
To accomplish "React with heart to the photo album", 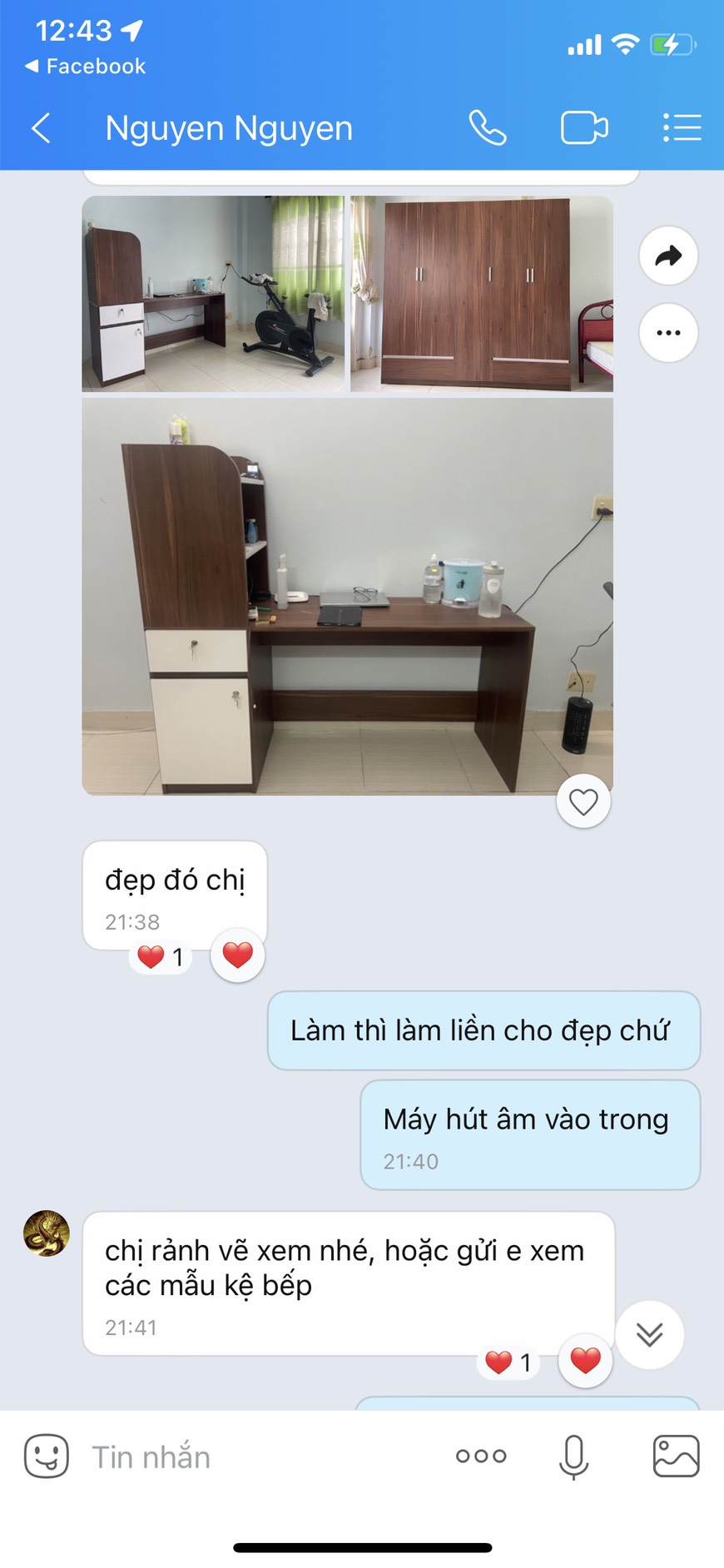I will tap(583, 801).
